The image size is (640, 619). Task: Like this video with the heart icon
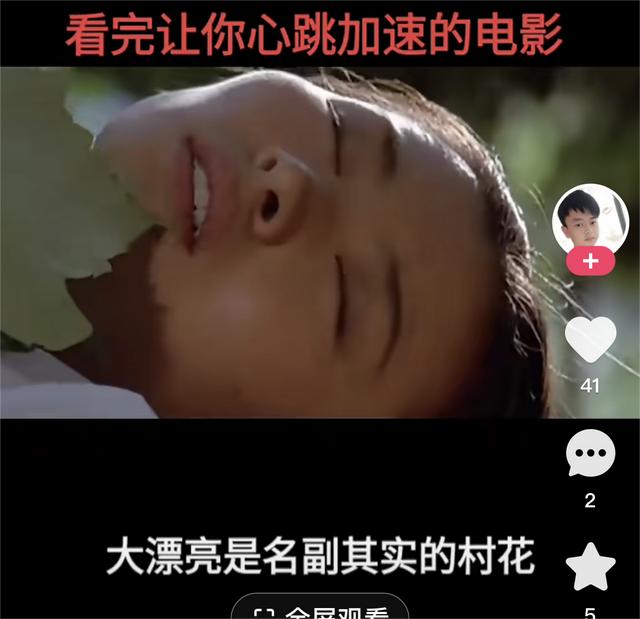point(590,339)
